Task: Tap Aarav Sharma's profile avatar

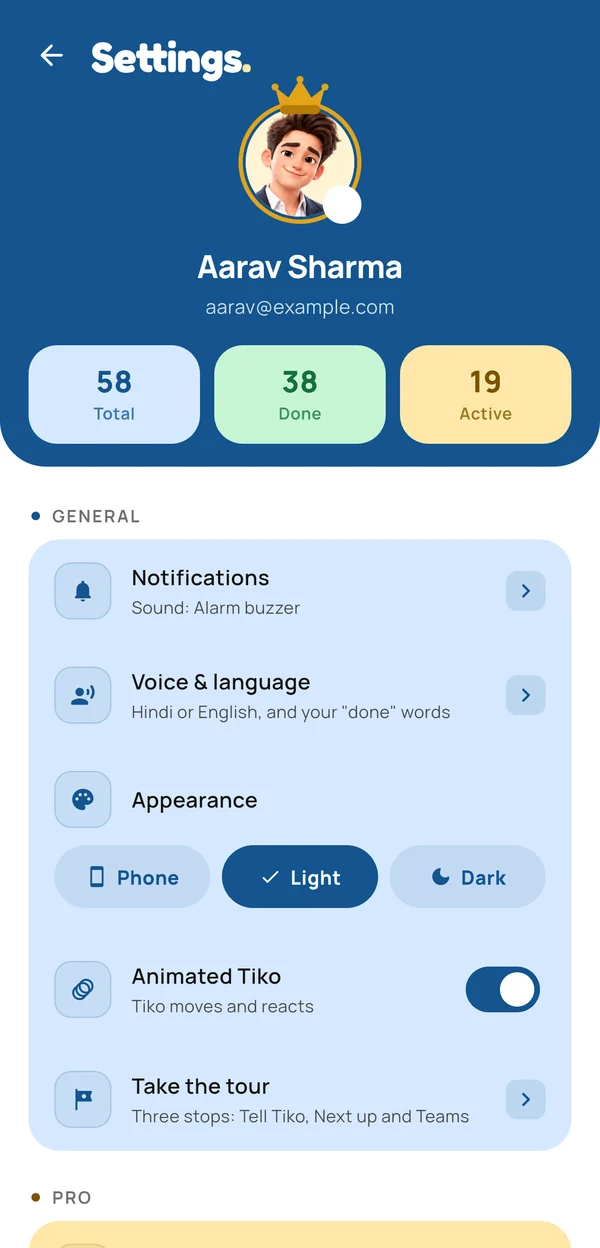Action: pos(300,162)
